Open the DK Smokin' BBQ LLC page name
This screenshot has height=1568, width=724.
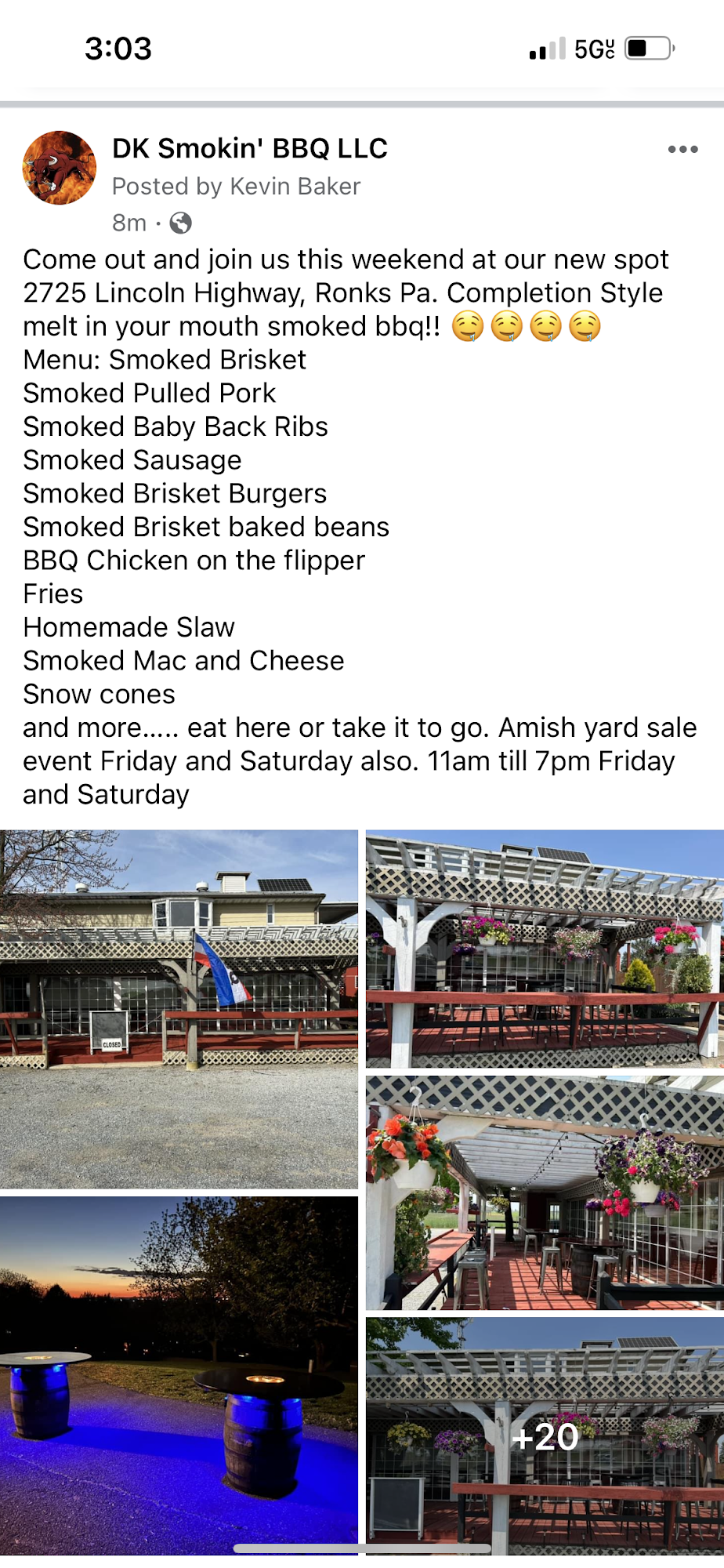tap(249, 148)
